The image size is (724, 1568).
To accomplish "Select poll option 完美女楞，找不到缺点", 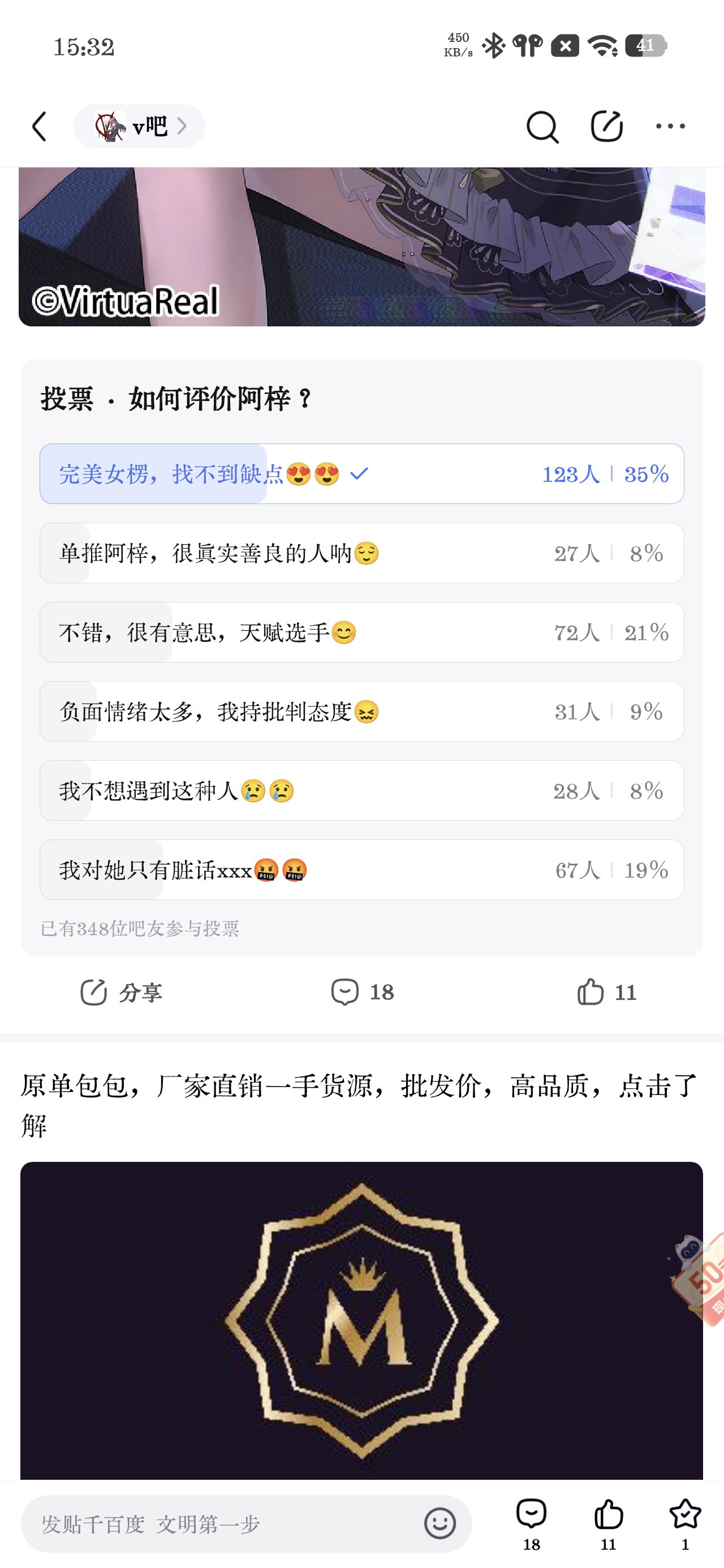I will 361,473.
